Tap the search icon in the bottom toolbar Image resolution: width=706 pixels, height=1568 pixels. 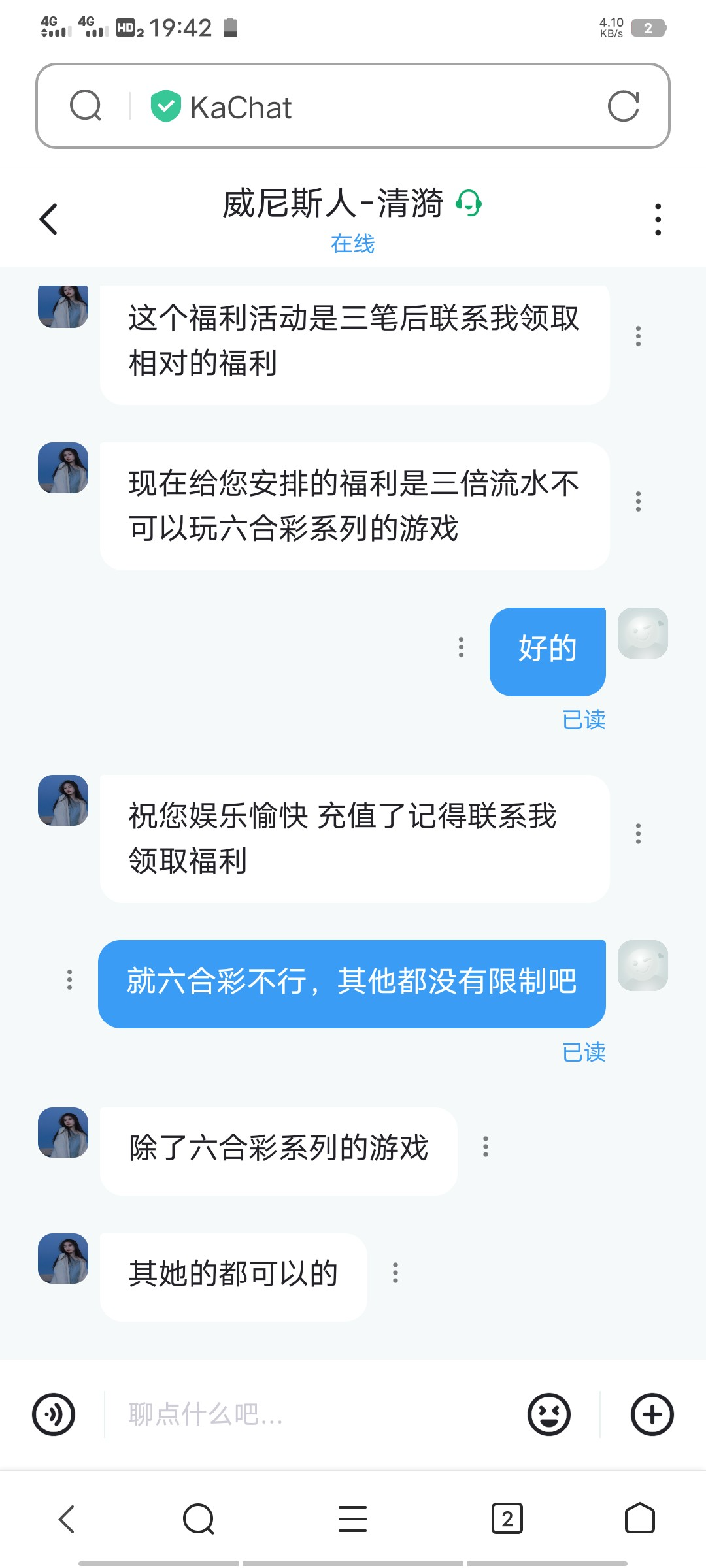tap(199, 1518)
